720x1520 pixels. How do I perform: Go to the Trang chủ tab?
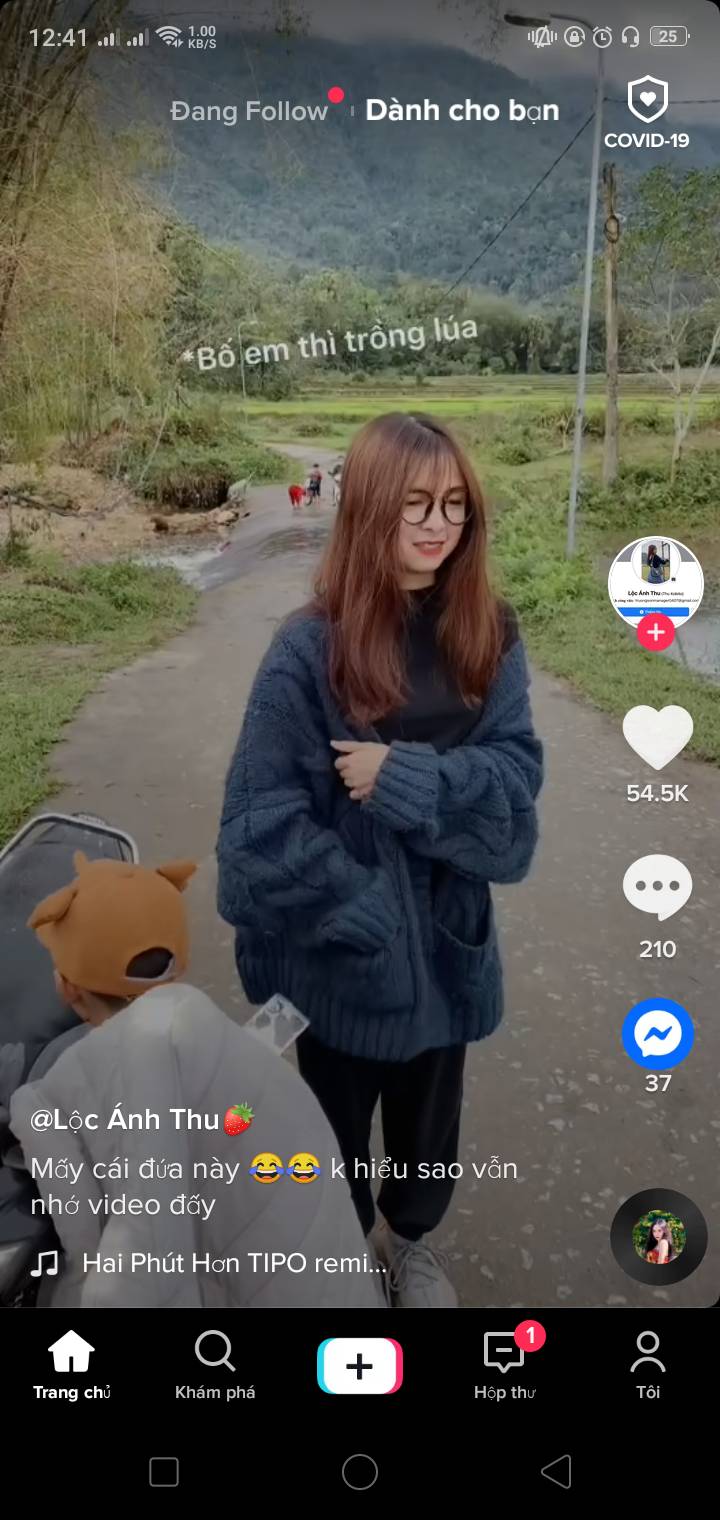[72, 1365]
